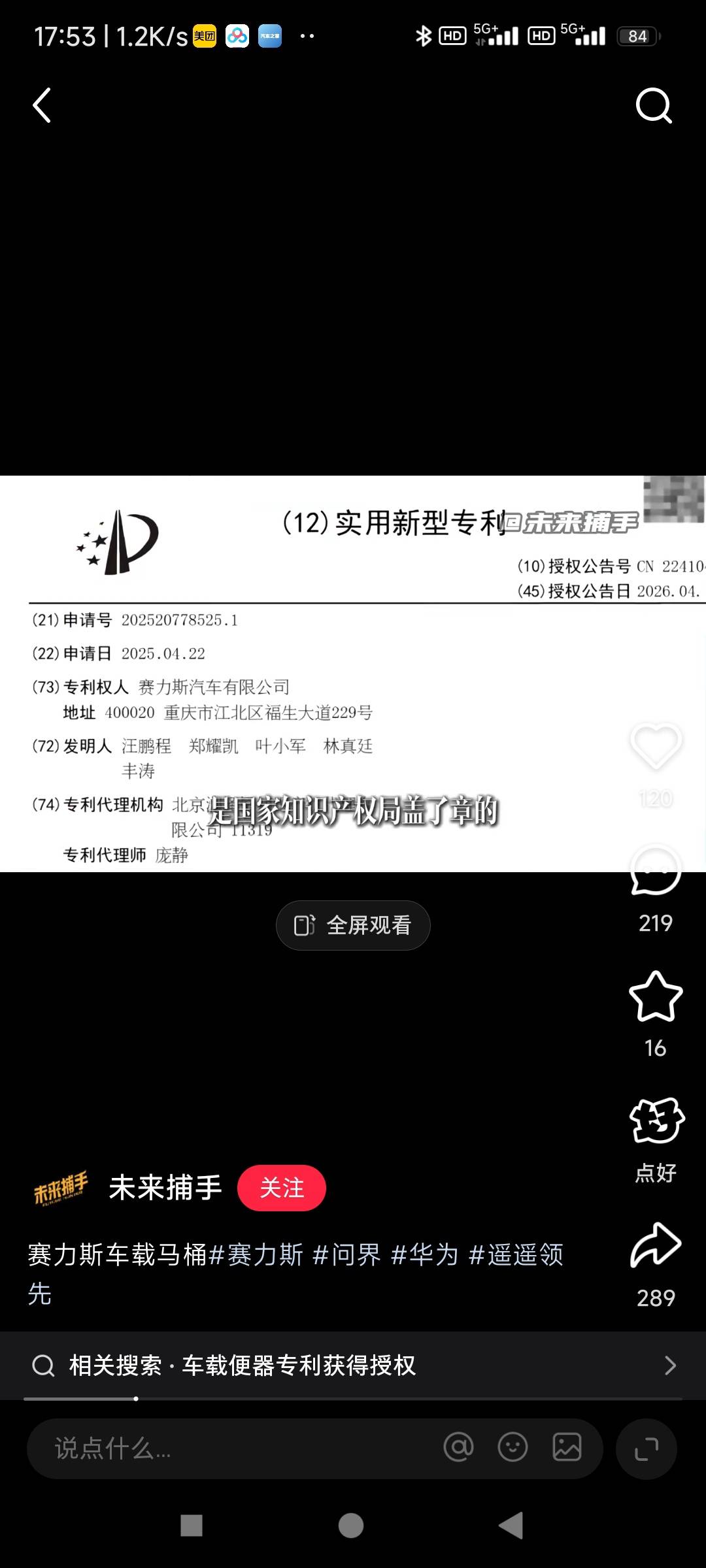Tap the 点好 reaction icon

point(656,1120)
